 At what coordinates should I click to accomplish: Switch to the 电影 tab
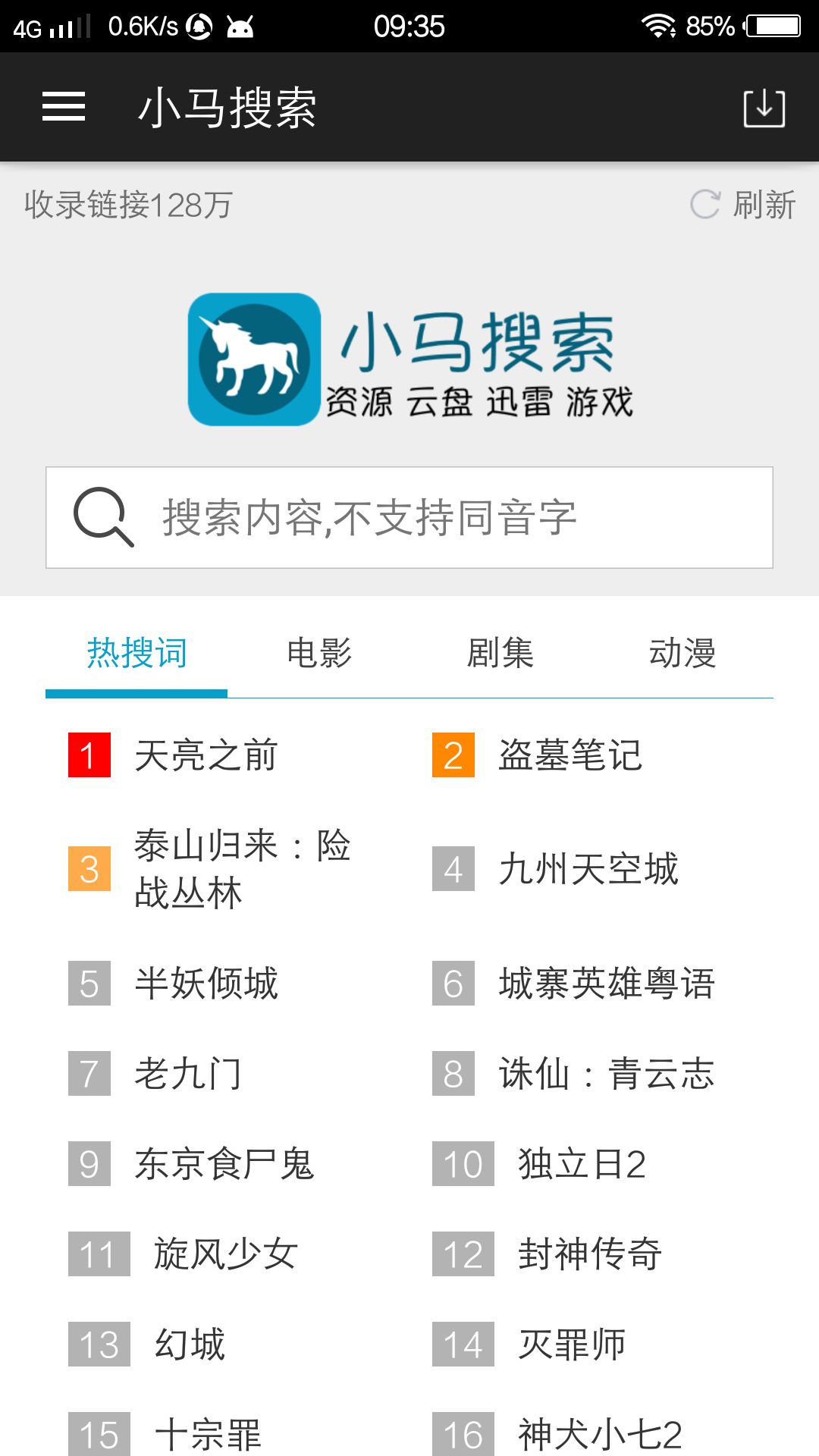[x=318, y=654]
